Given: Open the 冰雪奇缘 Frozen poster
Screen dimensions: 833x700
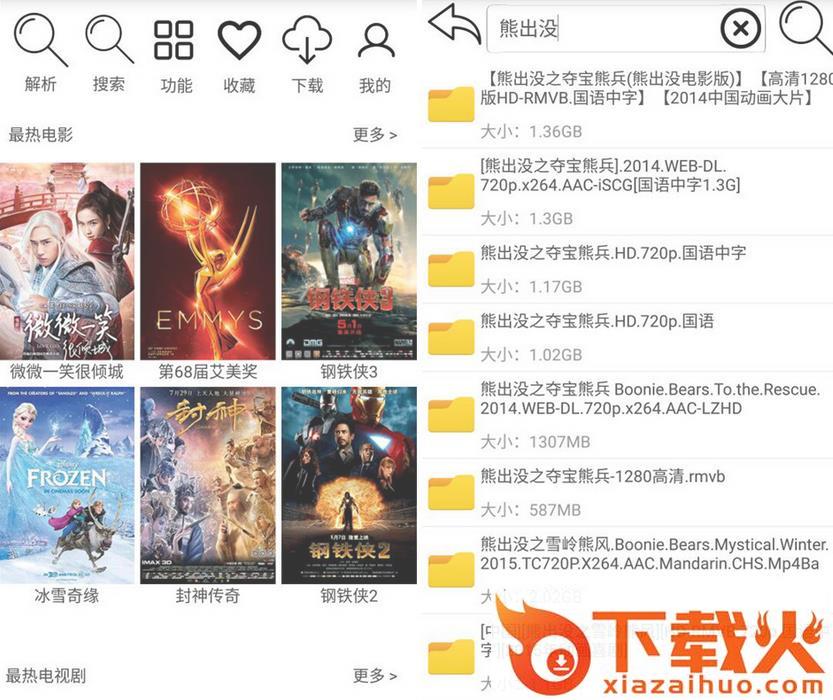Looking at the screenshot, I should (67, 486).
